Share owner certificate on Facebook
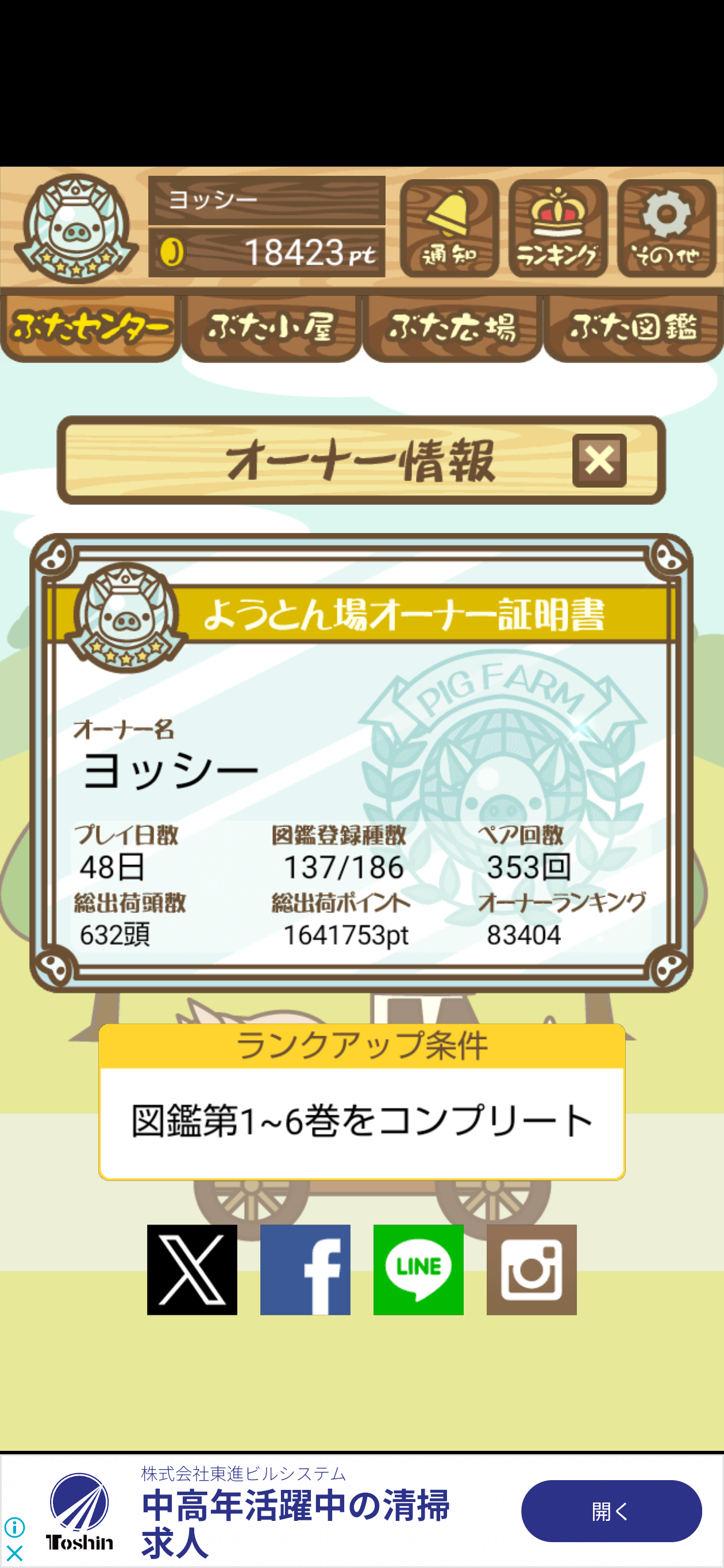The width and height of the screenshot is (724, 1568). [305, 1269]
